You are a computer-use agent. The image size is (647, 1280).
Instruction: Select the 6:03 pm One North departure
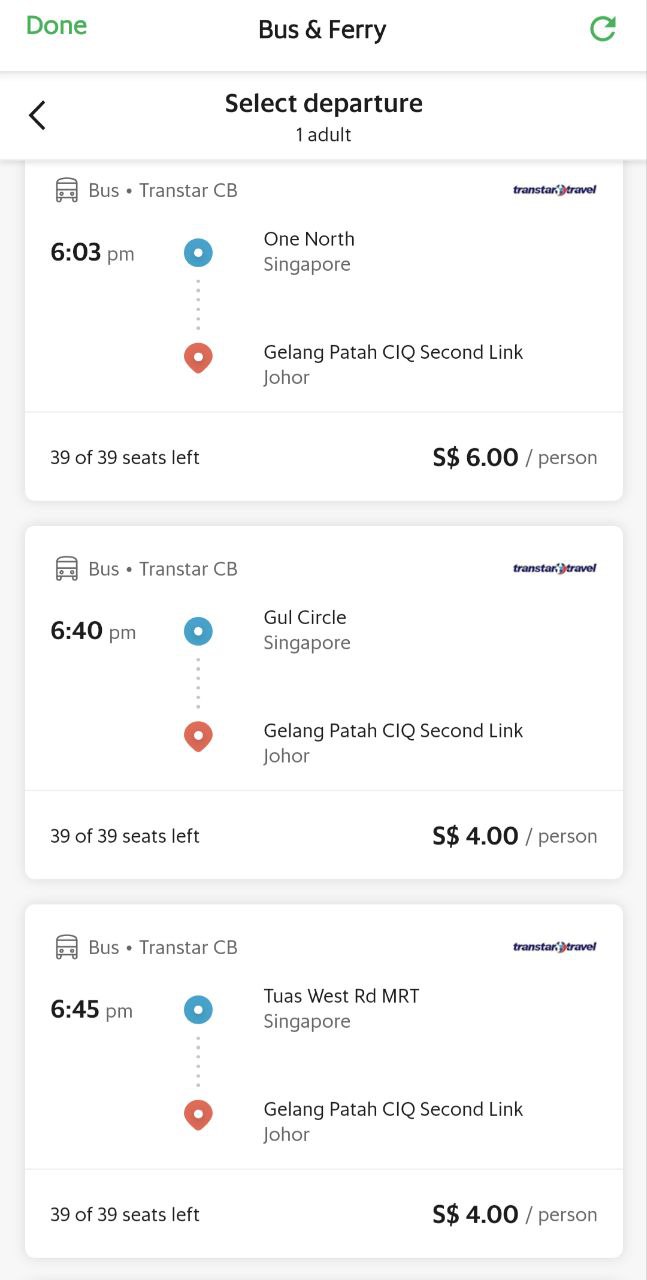324,331
